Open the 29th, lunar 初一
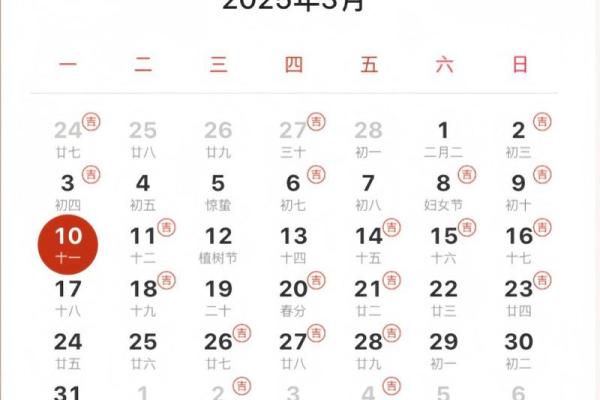The height and width of the screenshot is (400, 600). pyautogui.click(x=444, y=350)
